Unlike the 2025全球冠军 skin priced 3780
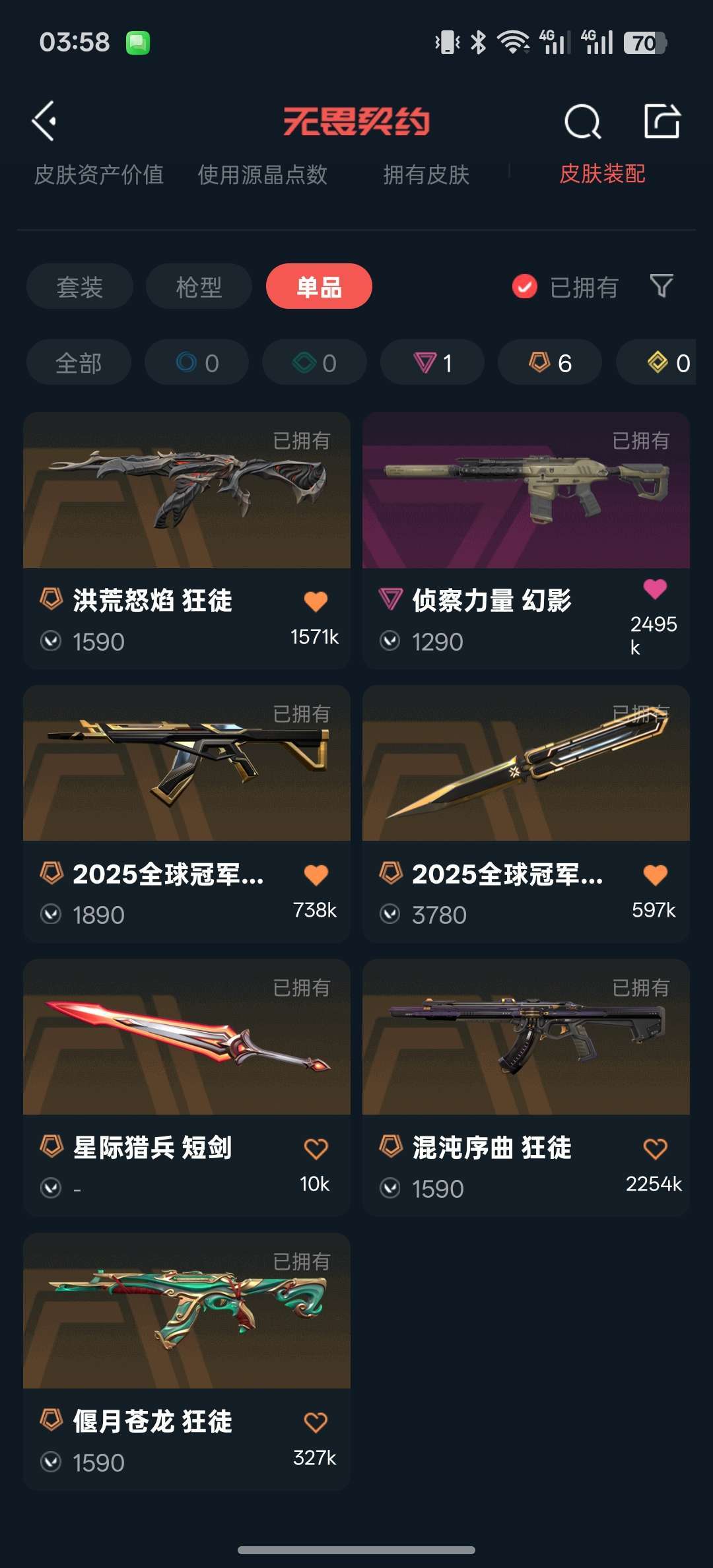Viewport: 713px width, 1568px height. [x=655, y=875]
